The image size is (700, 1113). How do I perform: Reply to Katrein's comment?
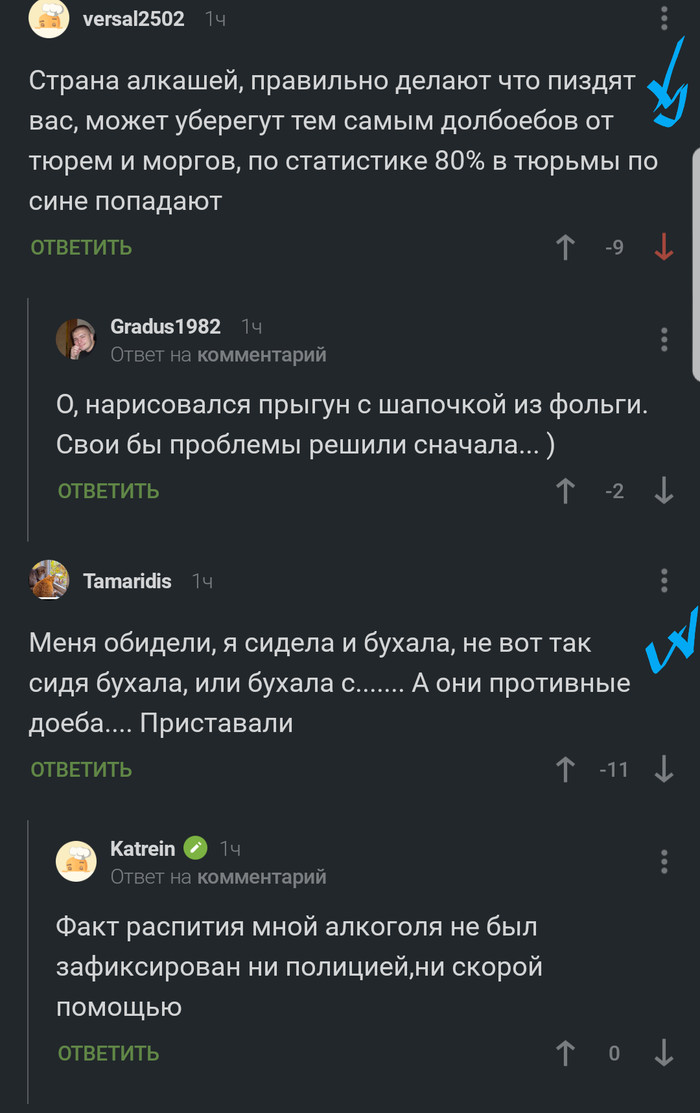108,1052
